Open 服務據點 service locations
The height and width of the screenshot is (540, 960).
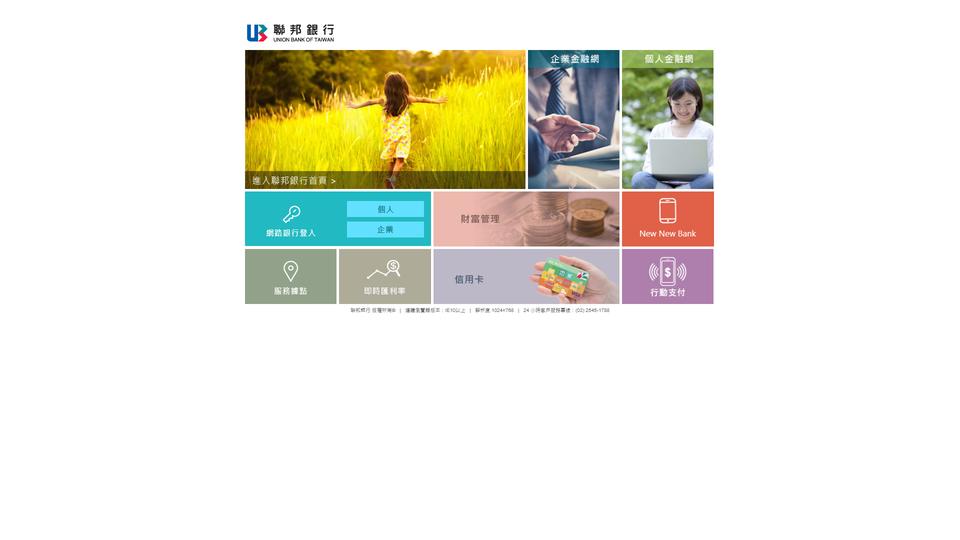point(290,277)
